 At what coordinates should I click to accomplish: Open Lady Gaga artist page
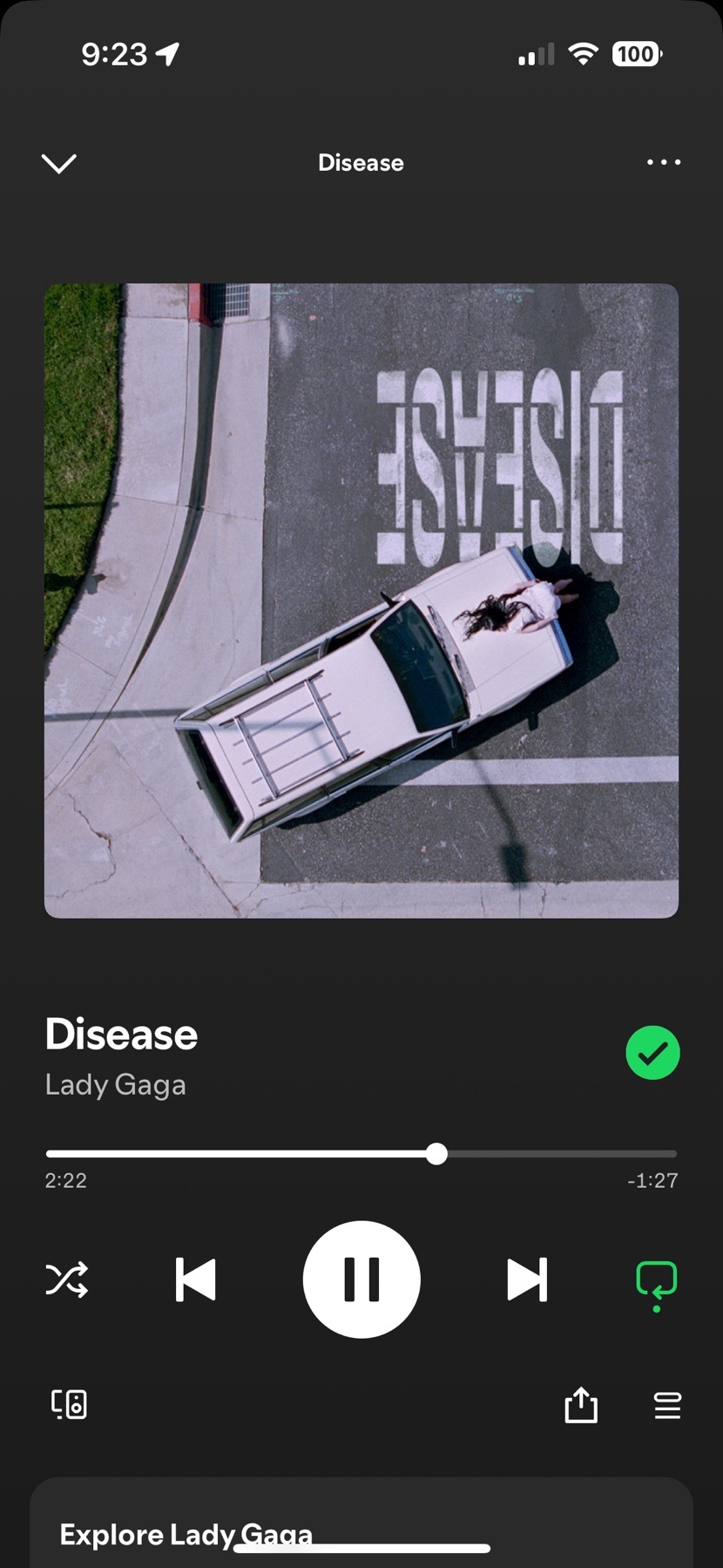point(115,1085)
